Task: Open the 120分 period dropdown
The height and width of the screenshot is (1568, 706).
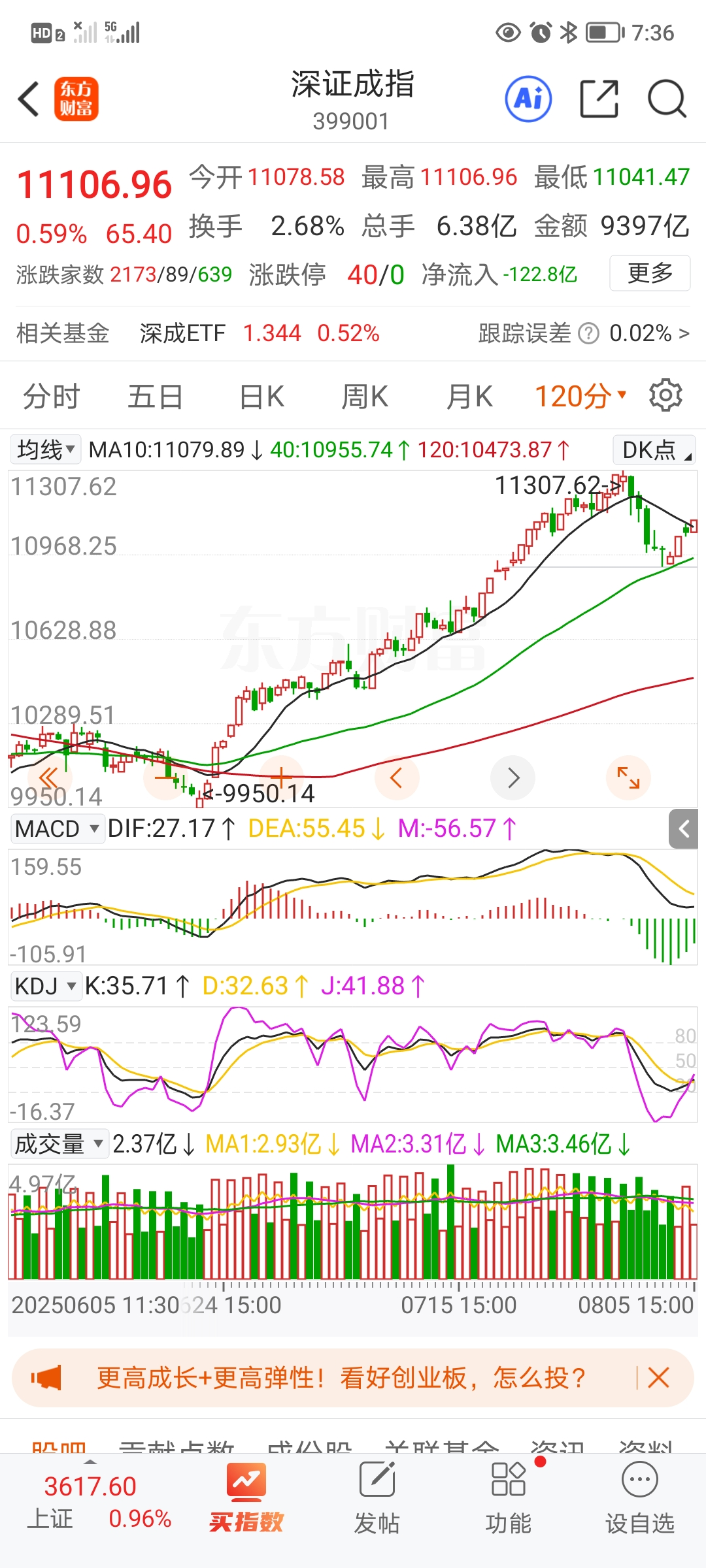Action: click(x=580, y=397)
